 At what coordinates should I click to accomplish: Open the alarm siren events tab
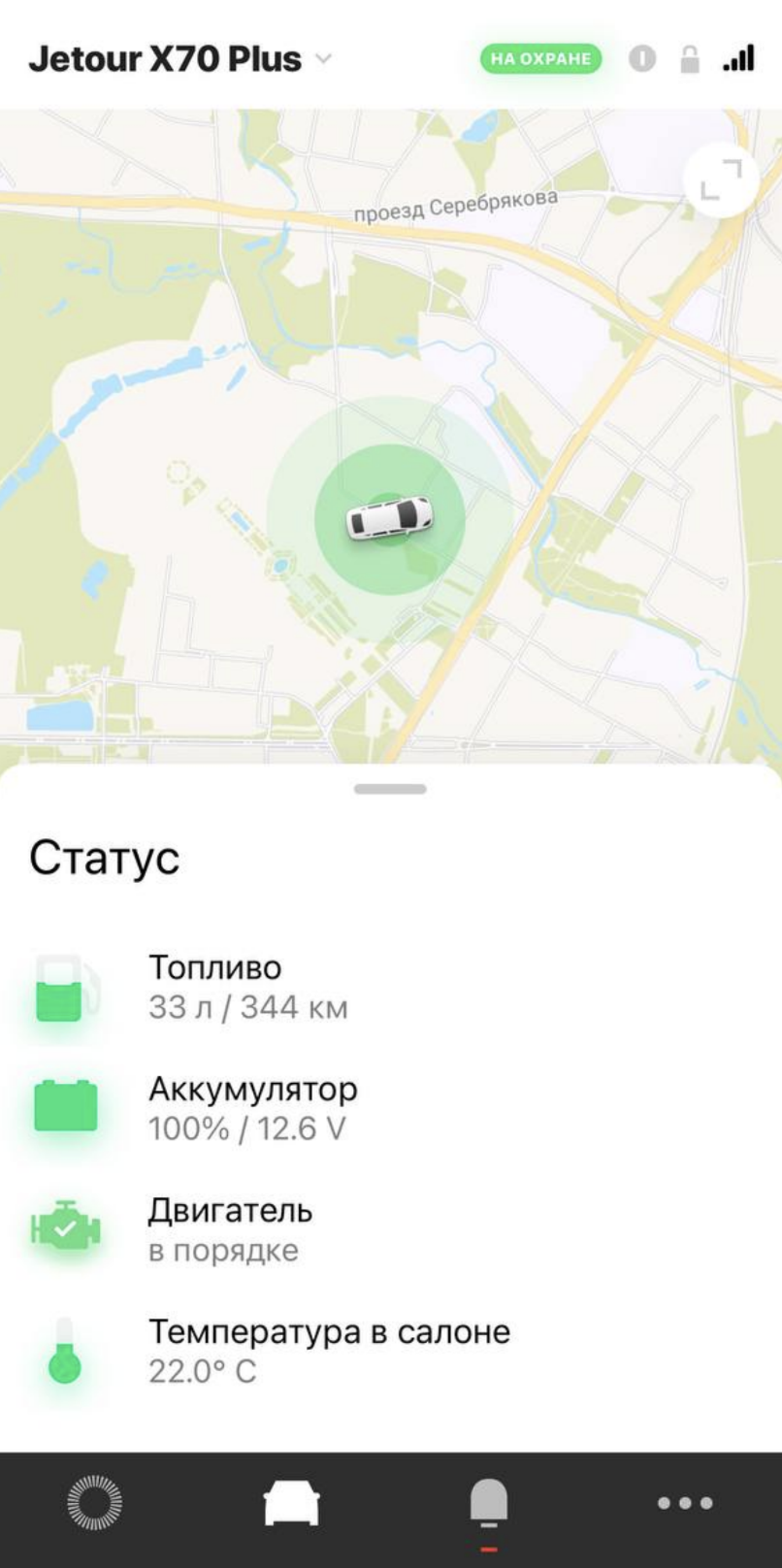[489, 1502]
